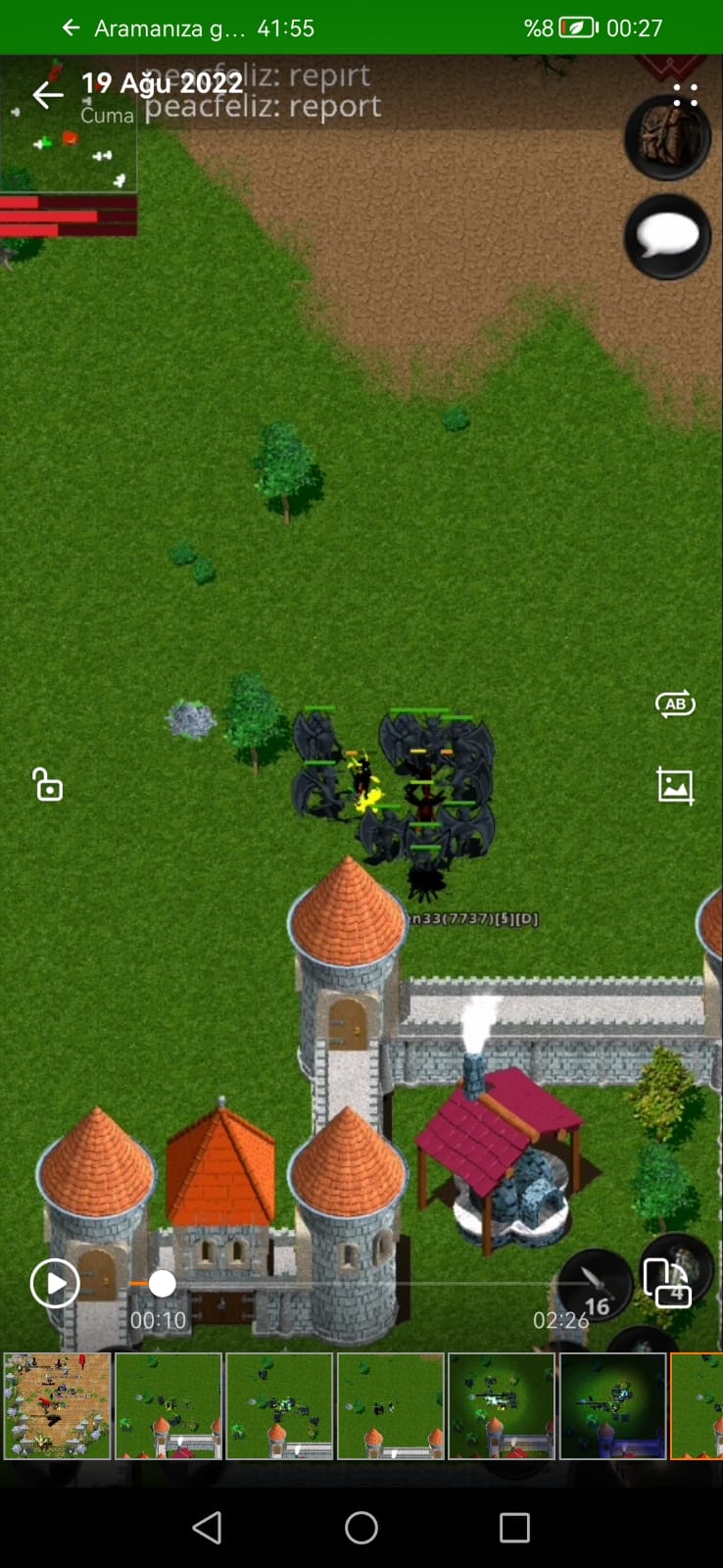The width and height of the screenshot is (723, 1568).
Task: Play the paused video
Action: (x=55, y=1283)
